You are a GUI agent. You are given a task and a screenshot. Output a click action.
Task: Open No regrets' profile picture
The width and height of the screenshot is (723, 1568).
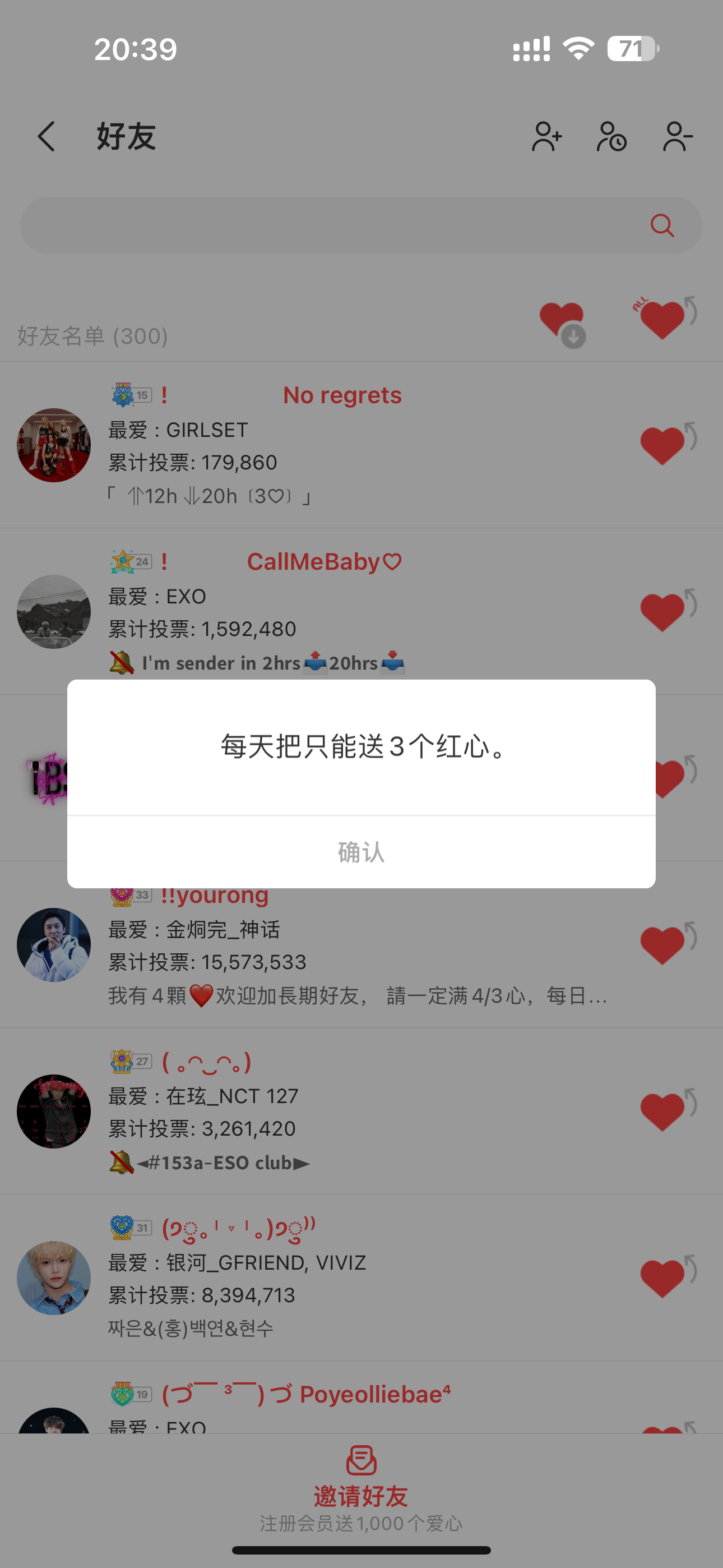tap(54, 445)
